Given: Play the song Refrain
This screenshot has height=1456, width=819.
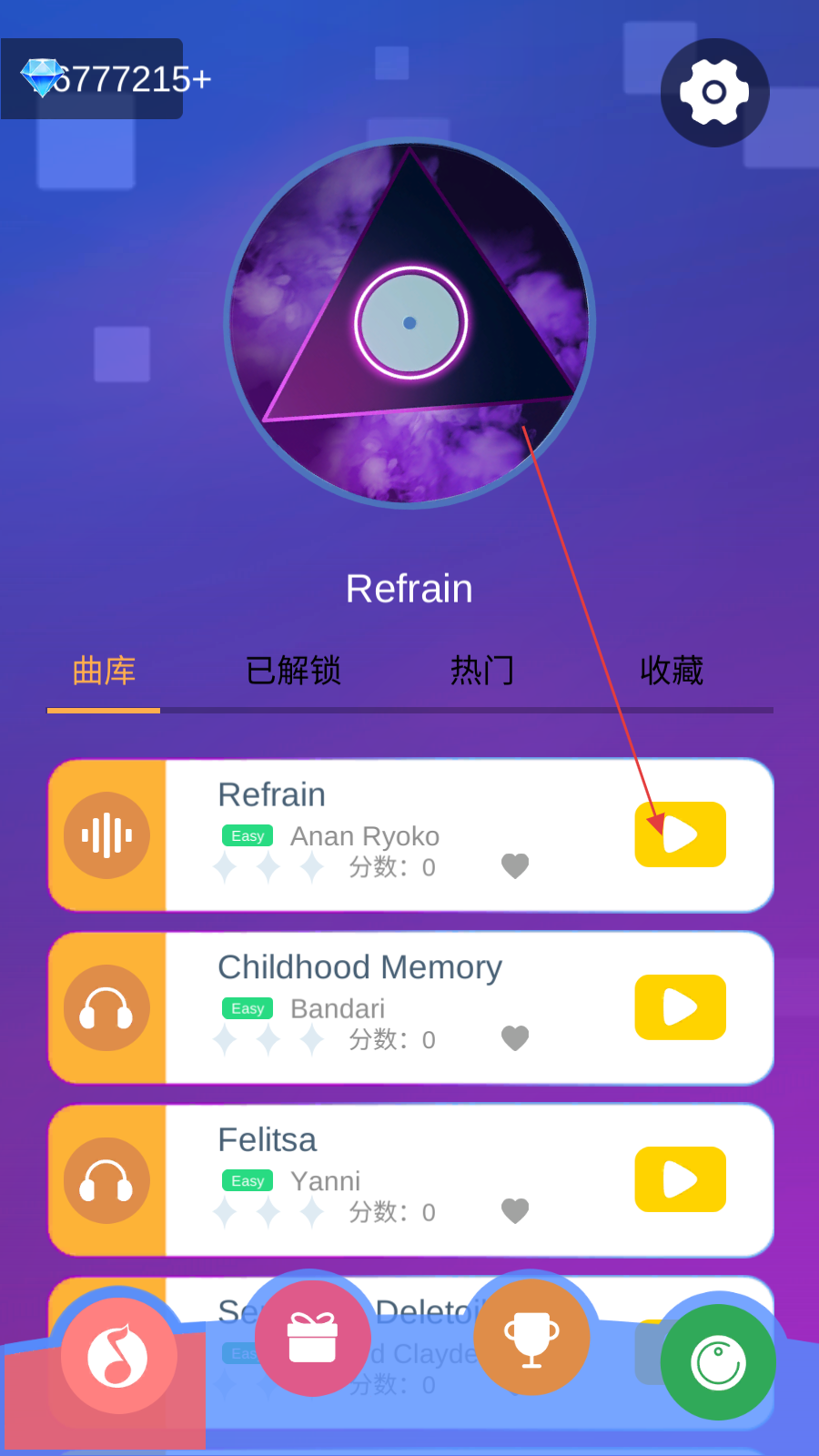Looking at the screenshot, I should pos(680,834).
